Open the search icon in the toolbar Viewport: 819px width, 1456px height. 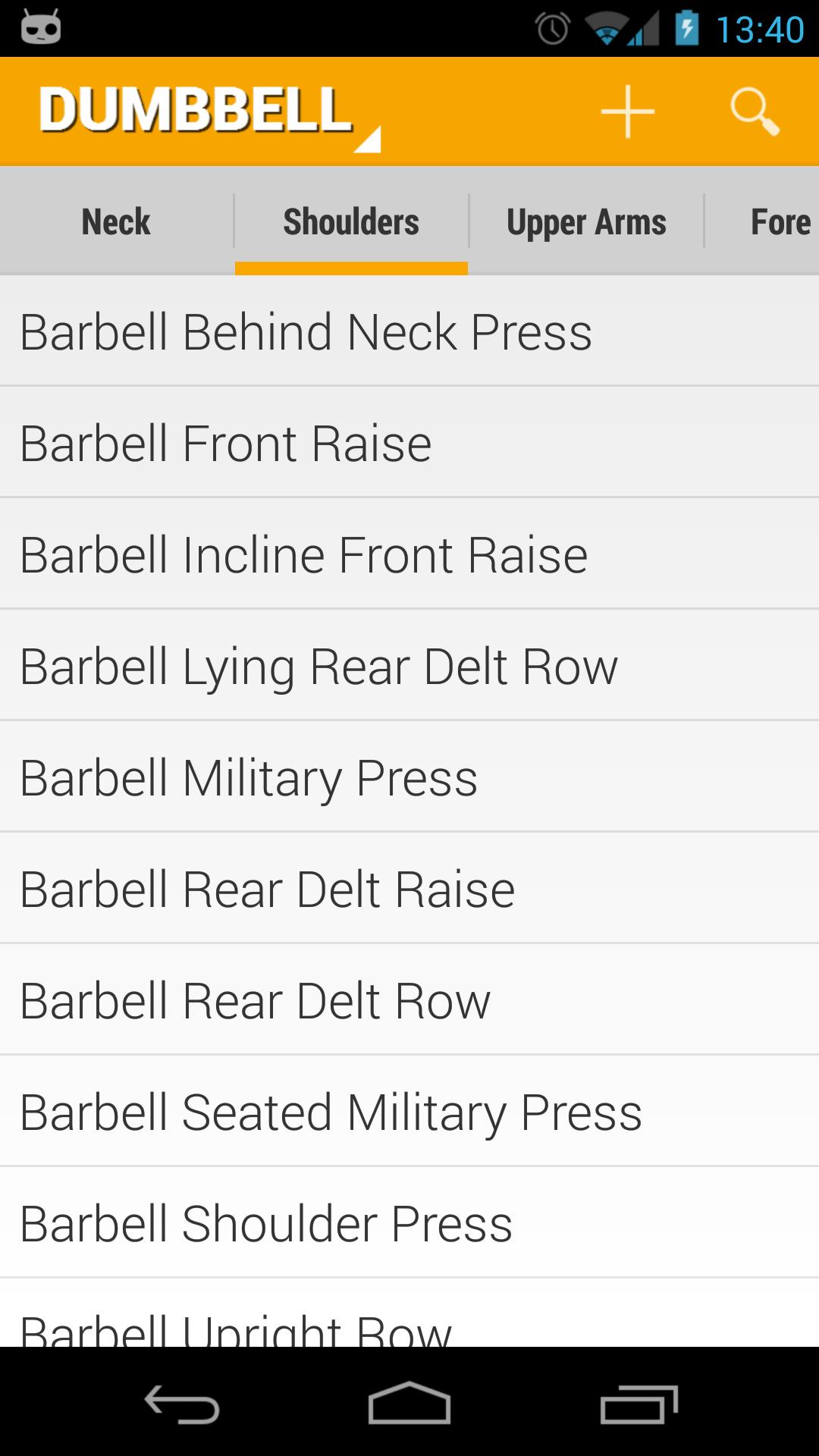click(x=755, y=111)
